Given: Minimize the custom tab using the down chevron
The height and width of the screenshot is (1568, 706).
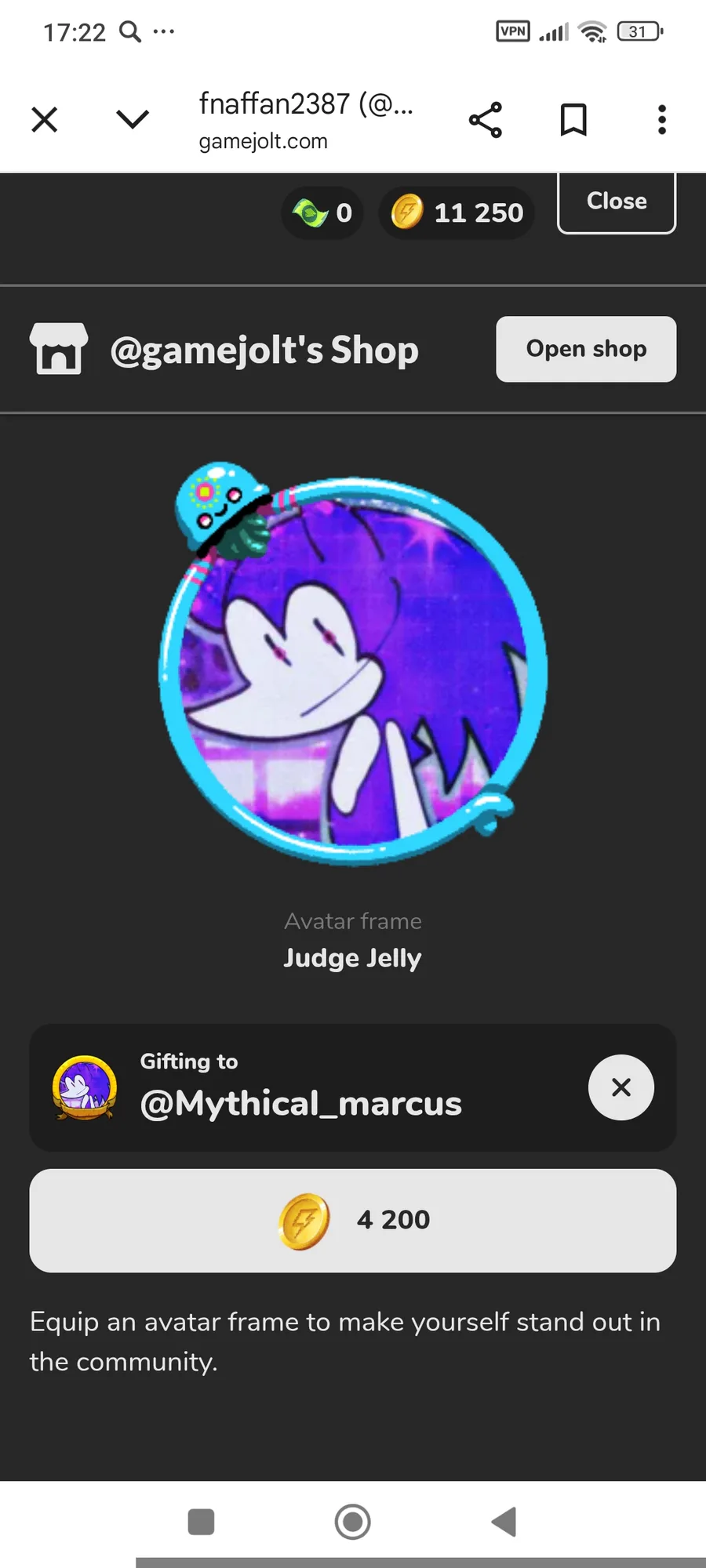Looking at the screenshot, I should click(132, 120).
